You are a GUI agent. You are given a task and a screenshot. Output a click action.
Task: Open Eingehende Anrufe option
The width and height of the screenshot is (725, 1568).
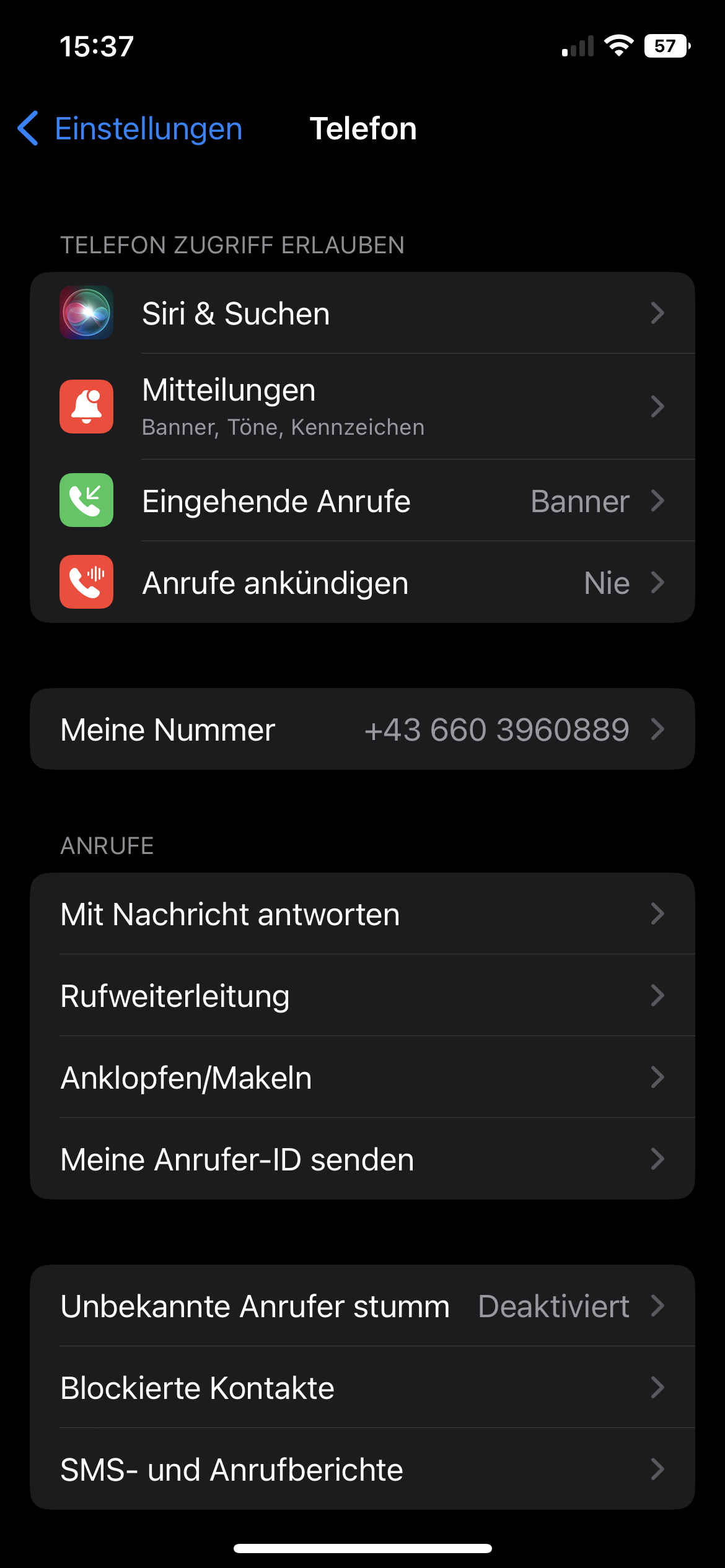[362, 500]
